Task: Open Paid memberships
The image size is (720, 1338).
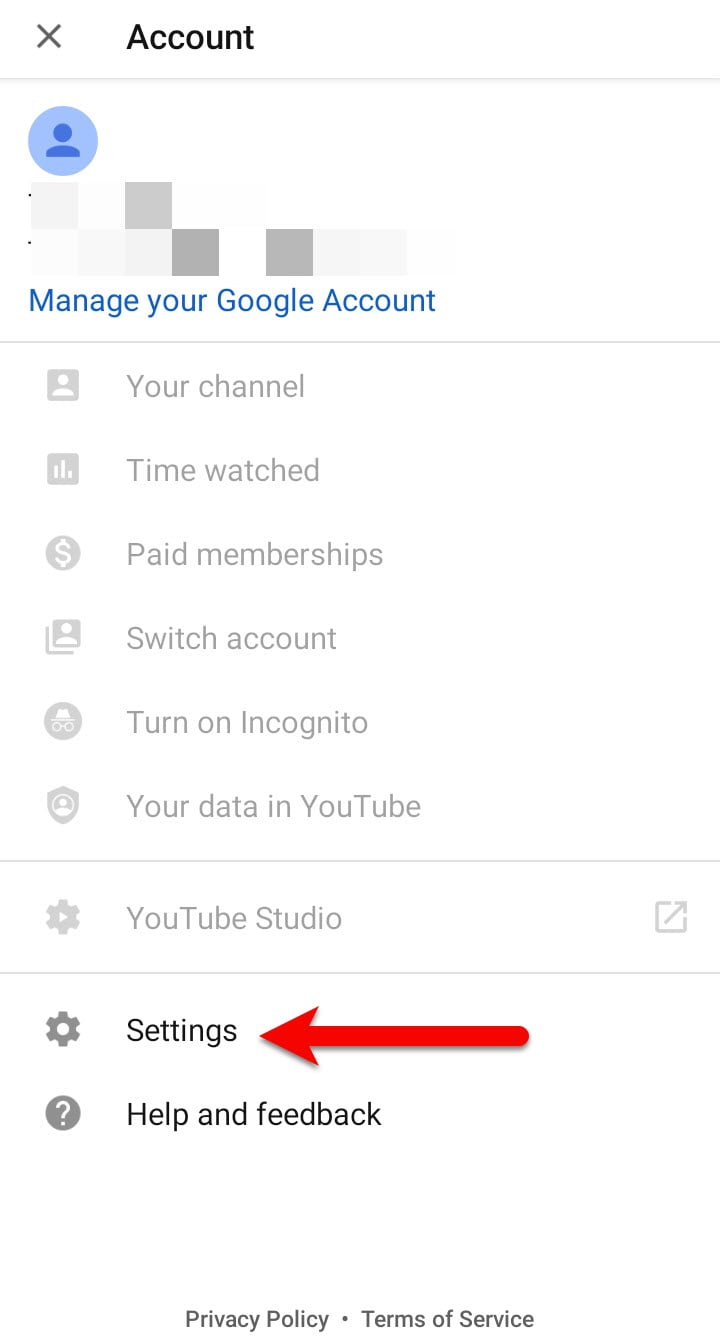Action: click(x=360, y=554)
